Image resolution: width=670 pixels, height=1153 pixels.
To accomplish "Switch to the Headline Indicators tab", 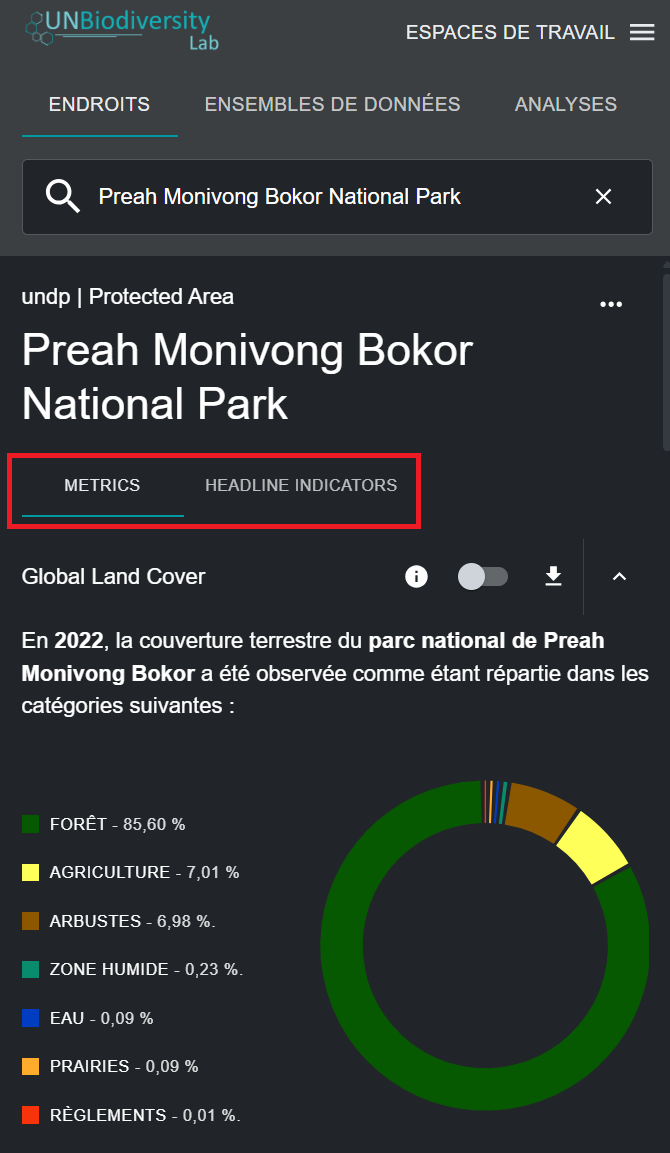I will coord(301,486).
